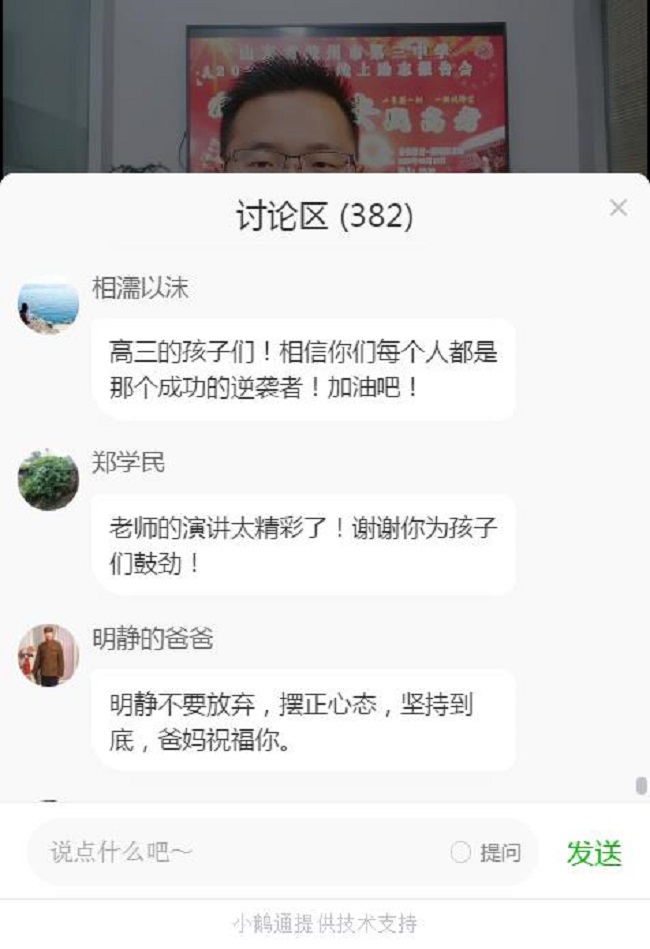Screen dimensions: 650x949
Task: View 郑学民's avatar
Action: coord(48,480)
